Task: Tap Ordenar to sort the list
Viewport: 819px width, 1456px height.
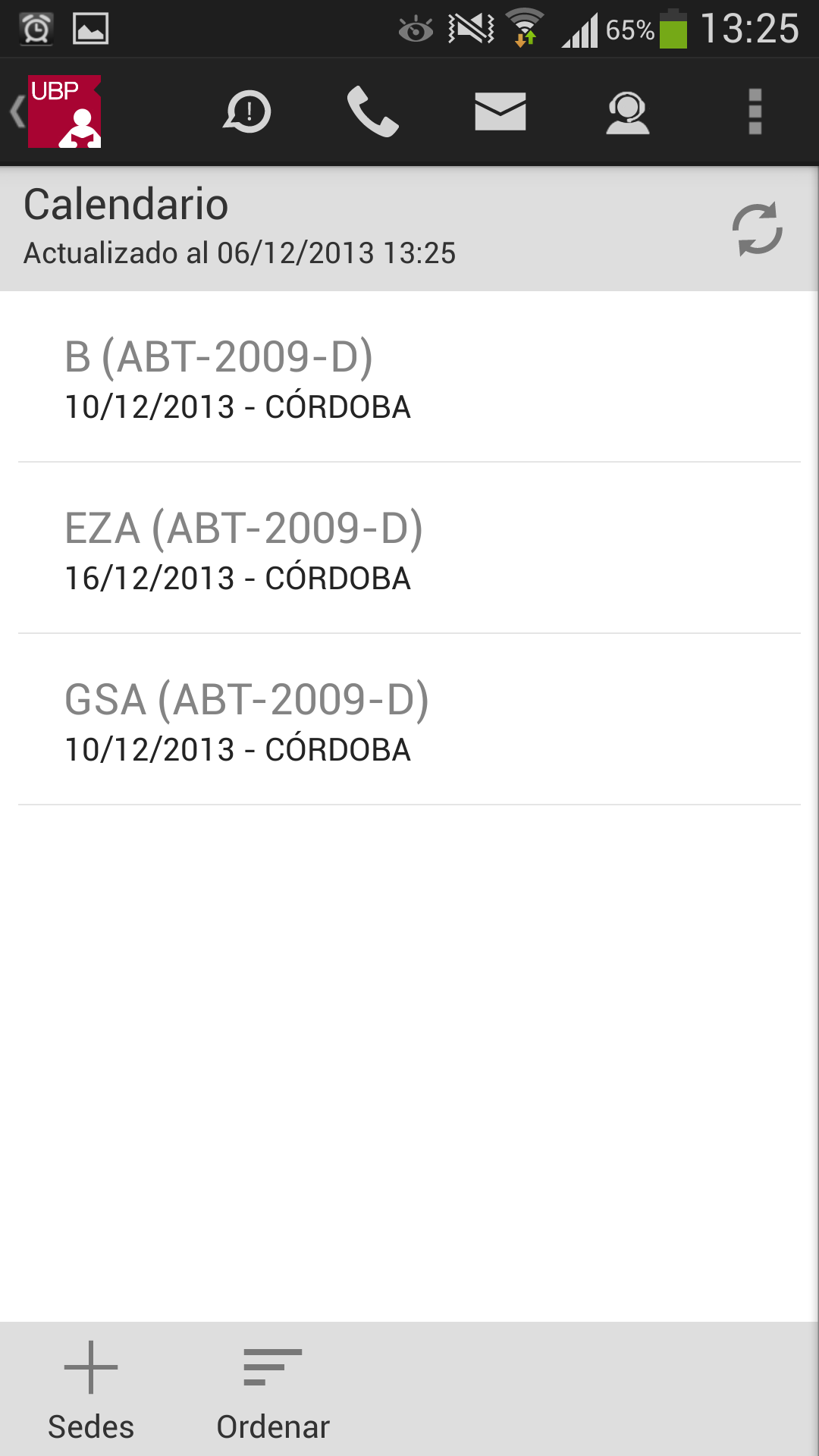Action: pyautogui.click(x=273, y=1389)
